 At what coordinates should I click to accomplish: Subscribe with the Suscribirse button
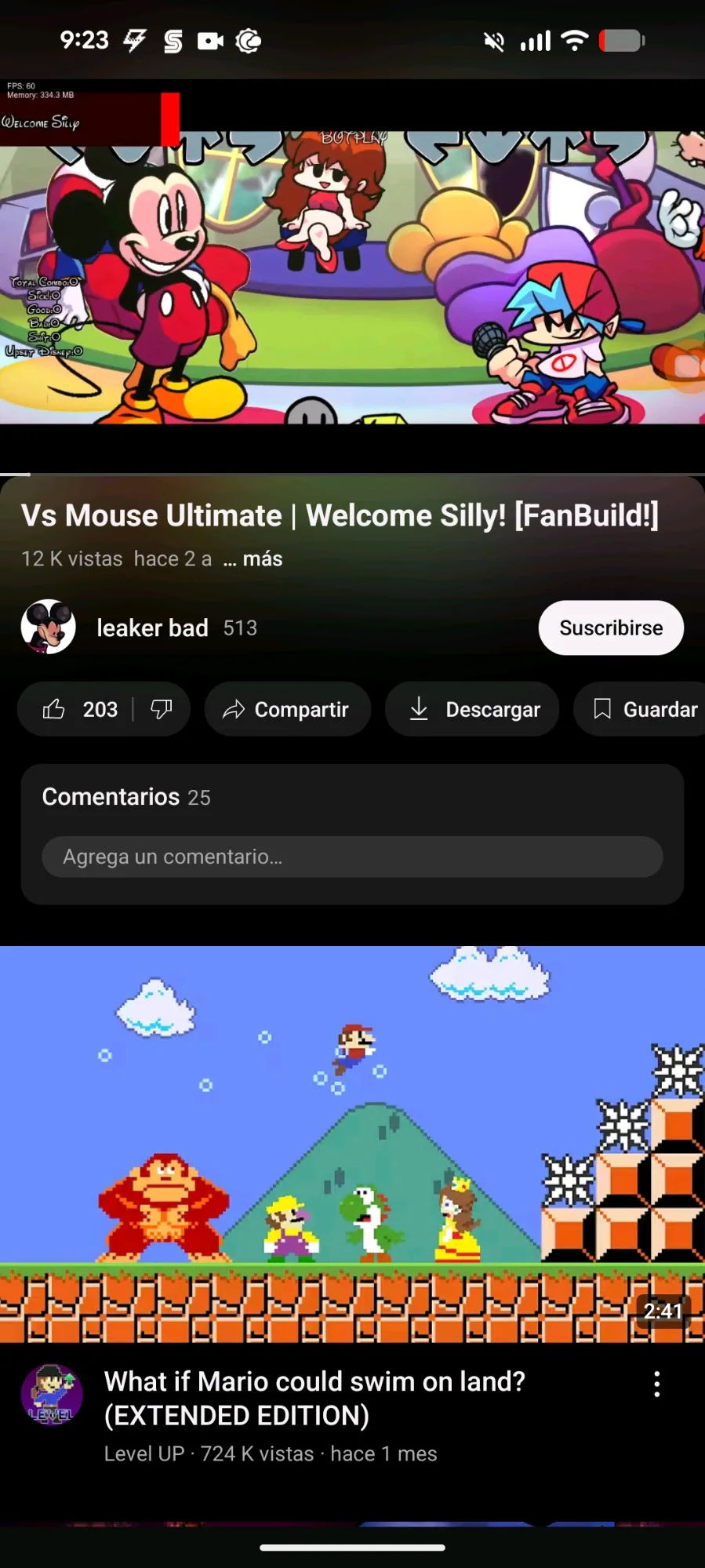point(610,628)
